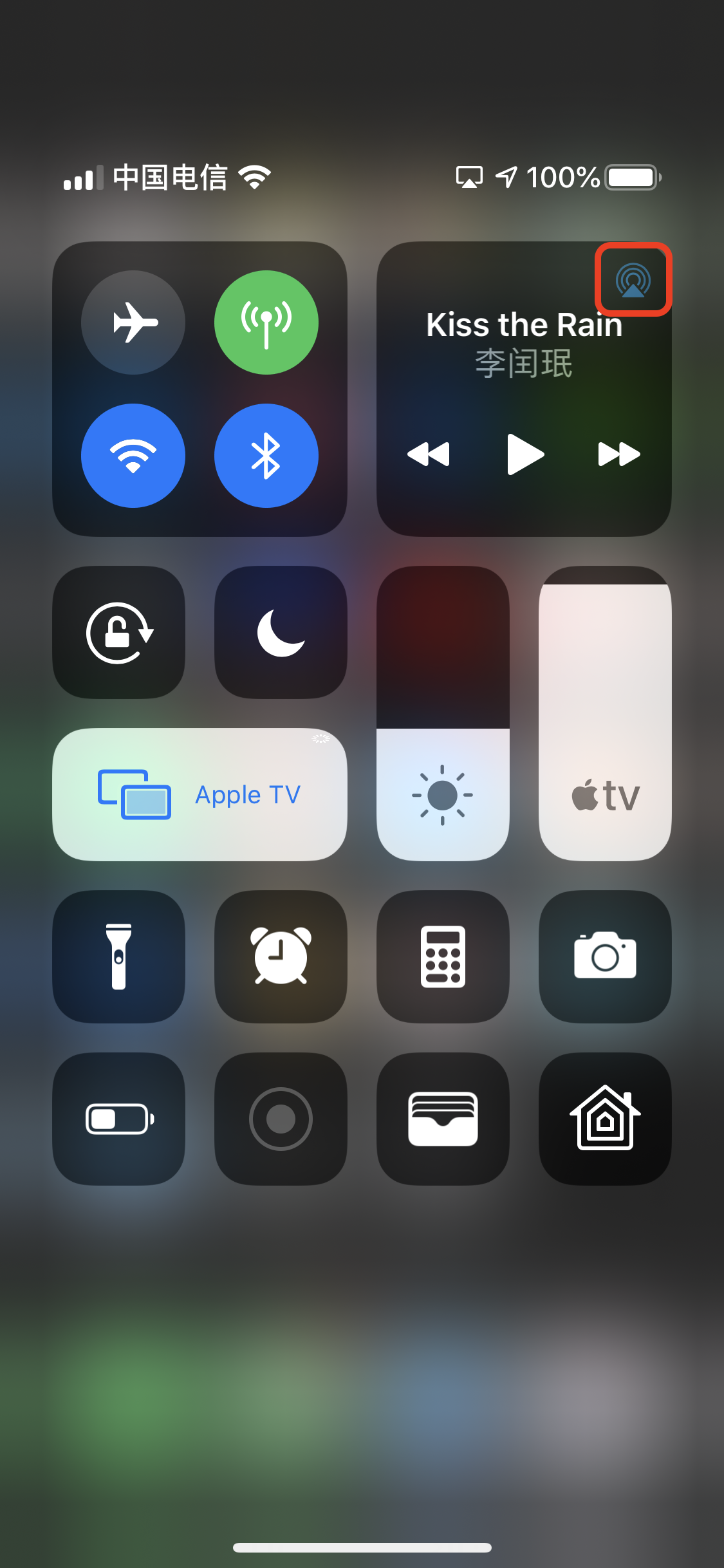Play Kiss the Rain
724x1568 pixels.
(524, 454)
